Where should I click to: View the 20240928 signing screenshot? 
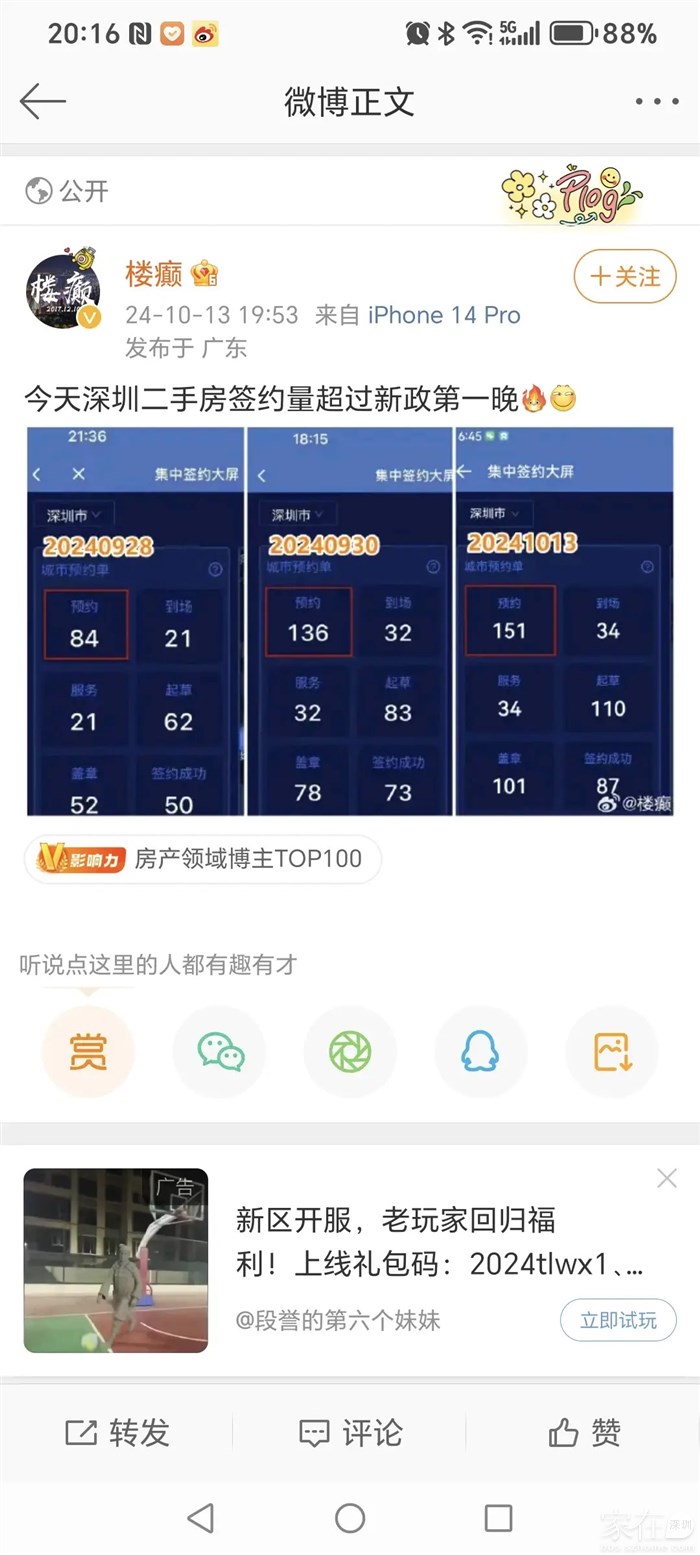[135, 621]
